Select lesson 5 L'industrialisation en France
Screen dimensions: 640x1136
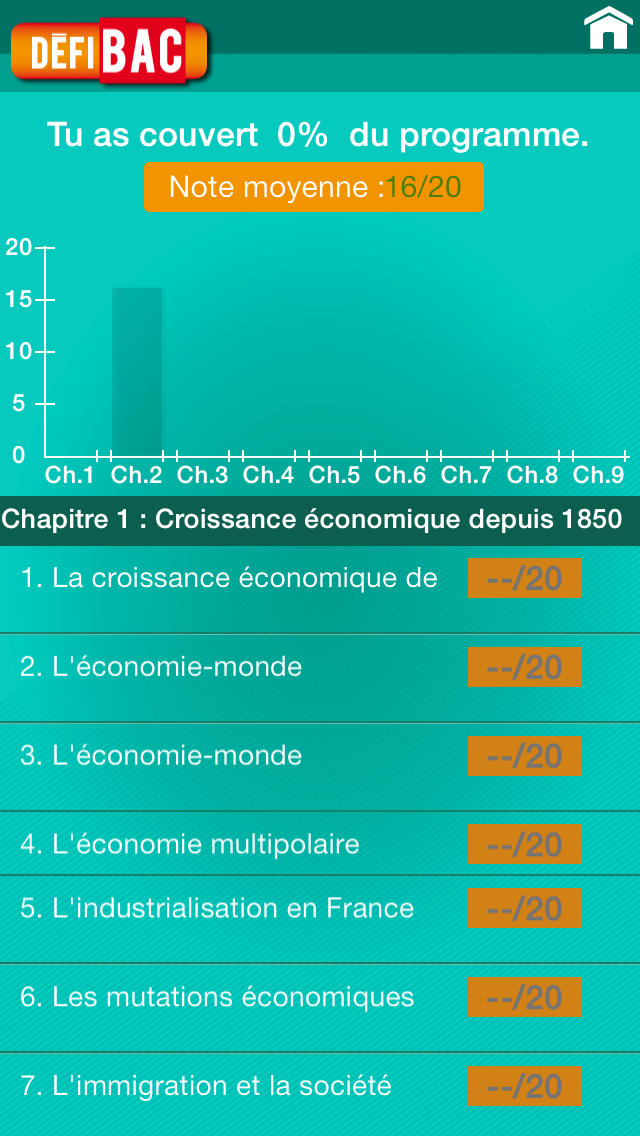[320, 919]
